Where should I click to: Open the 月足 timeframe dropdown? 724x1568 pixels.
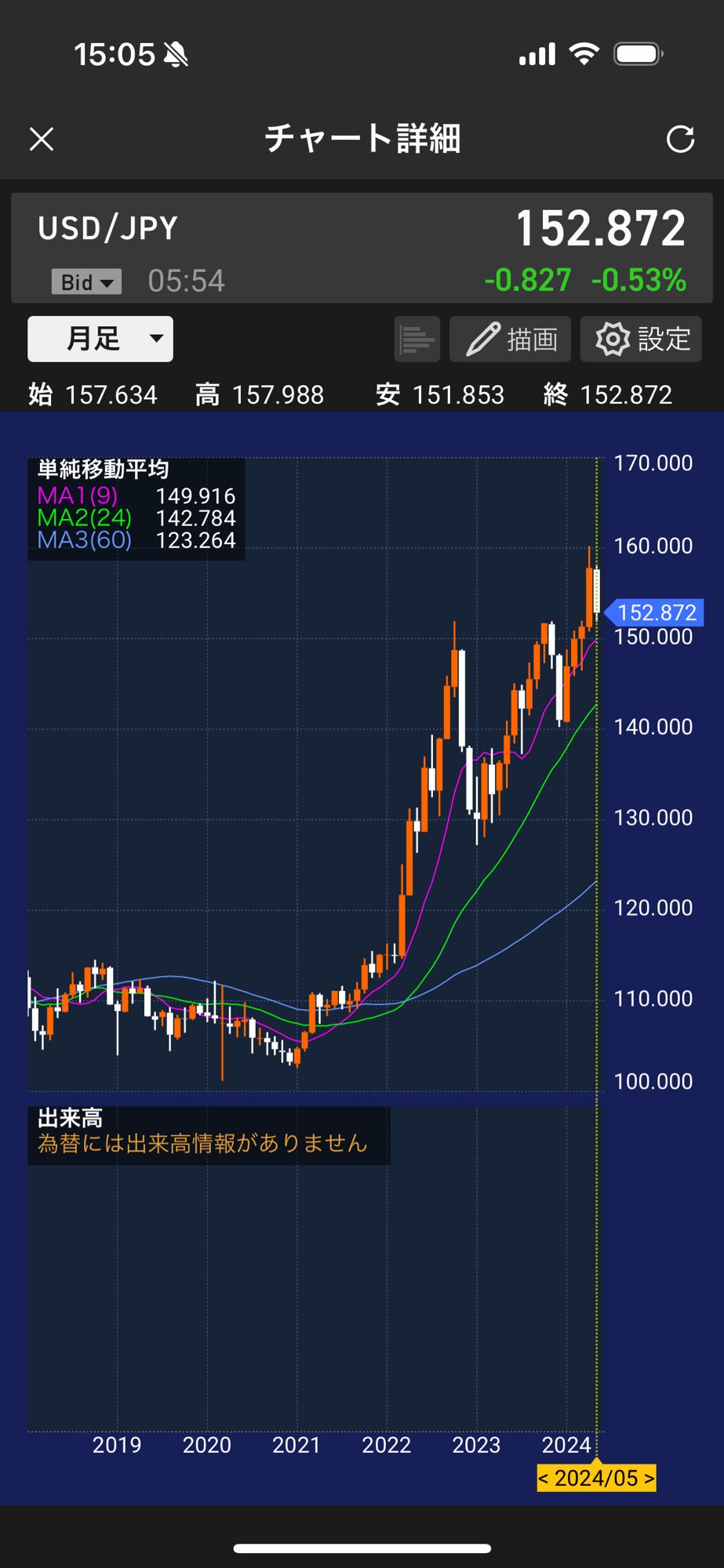(x=100, y=339)
